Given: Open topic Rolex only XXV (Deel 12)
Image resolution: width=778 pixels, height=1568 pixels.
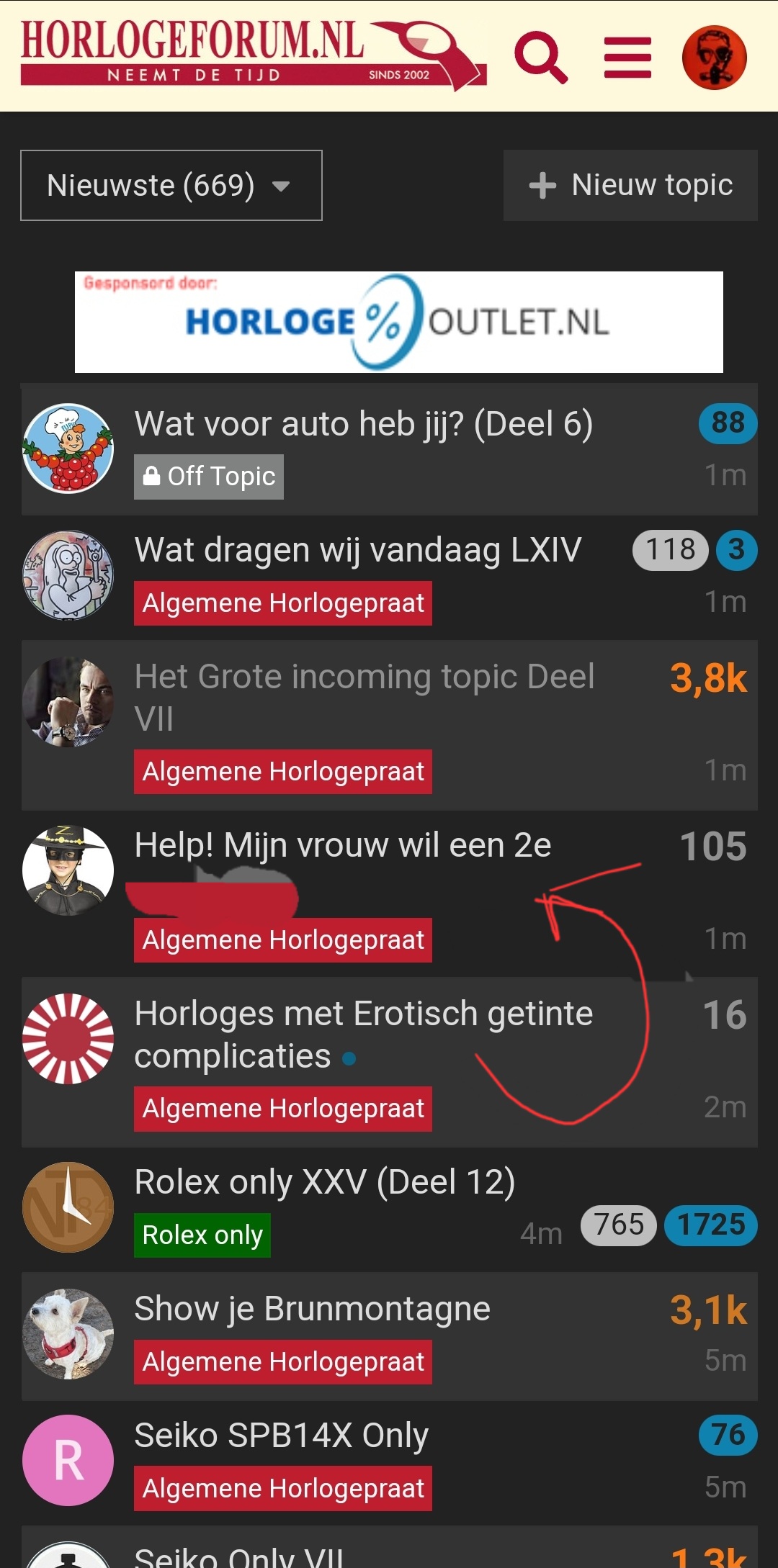Looking at the screenshot, I should point(325,1182).
